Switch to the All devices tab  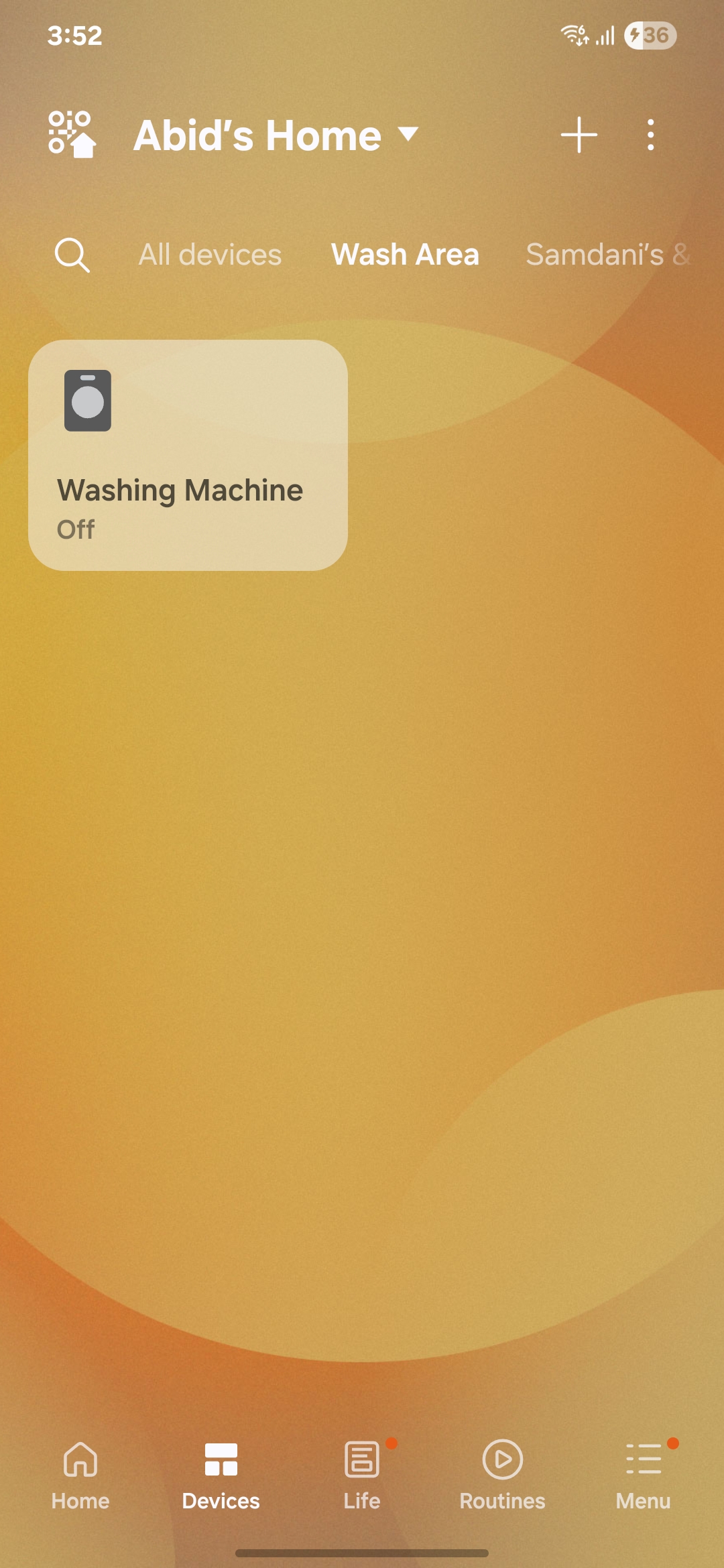210,255
